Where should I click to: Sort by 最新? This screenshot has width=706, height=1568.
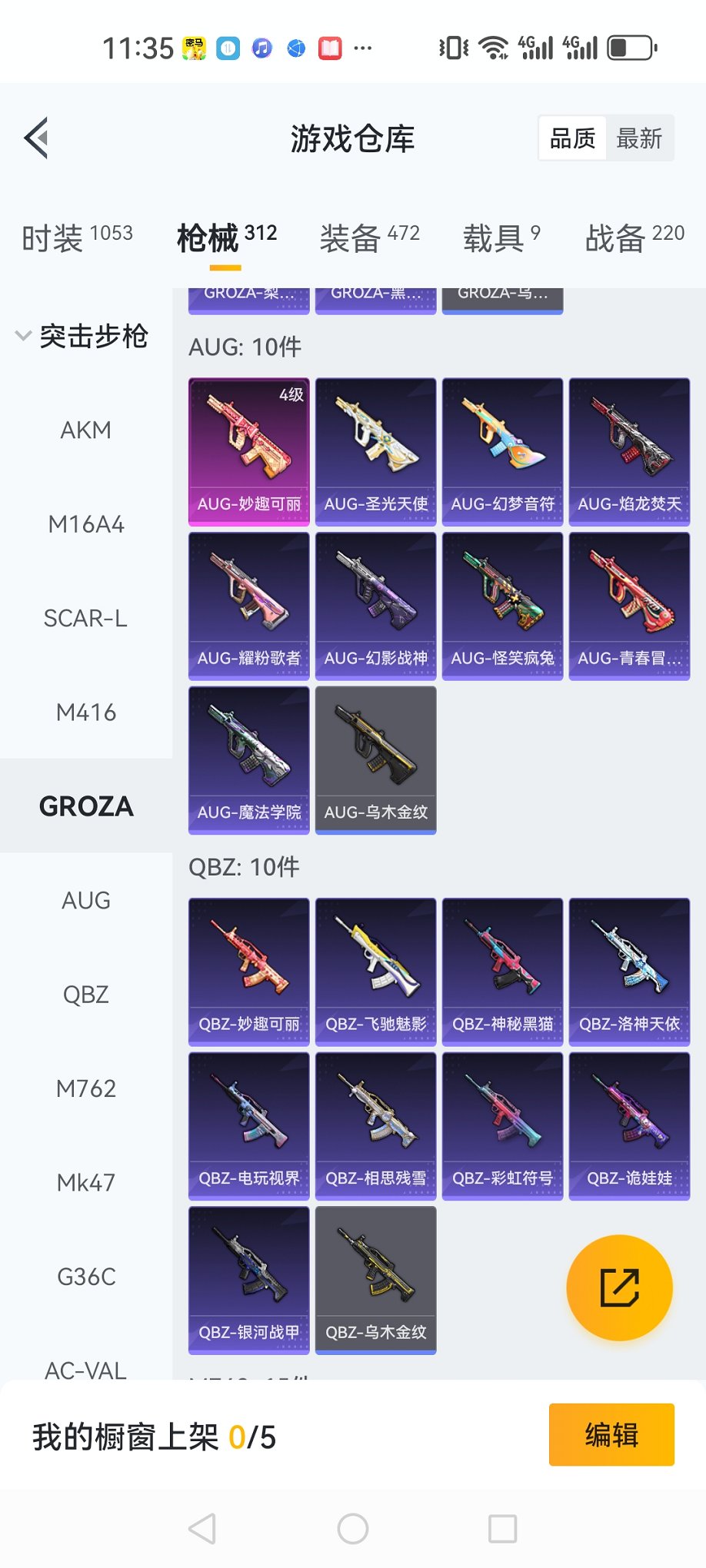pos(638,138)
